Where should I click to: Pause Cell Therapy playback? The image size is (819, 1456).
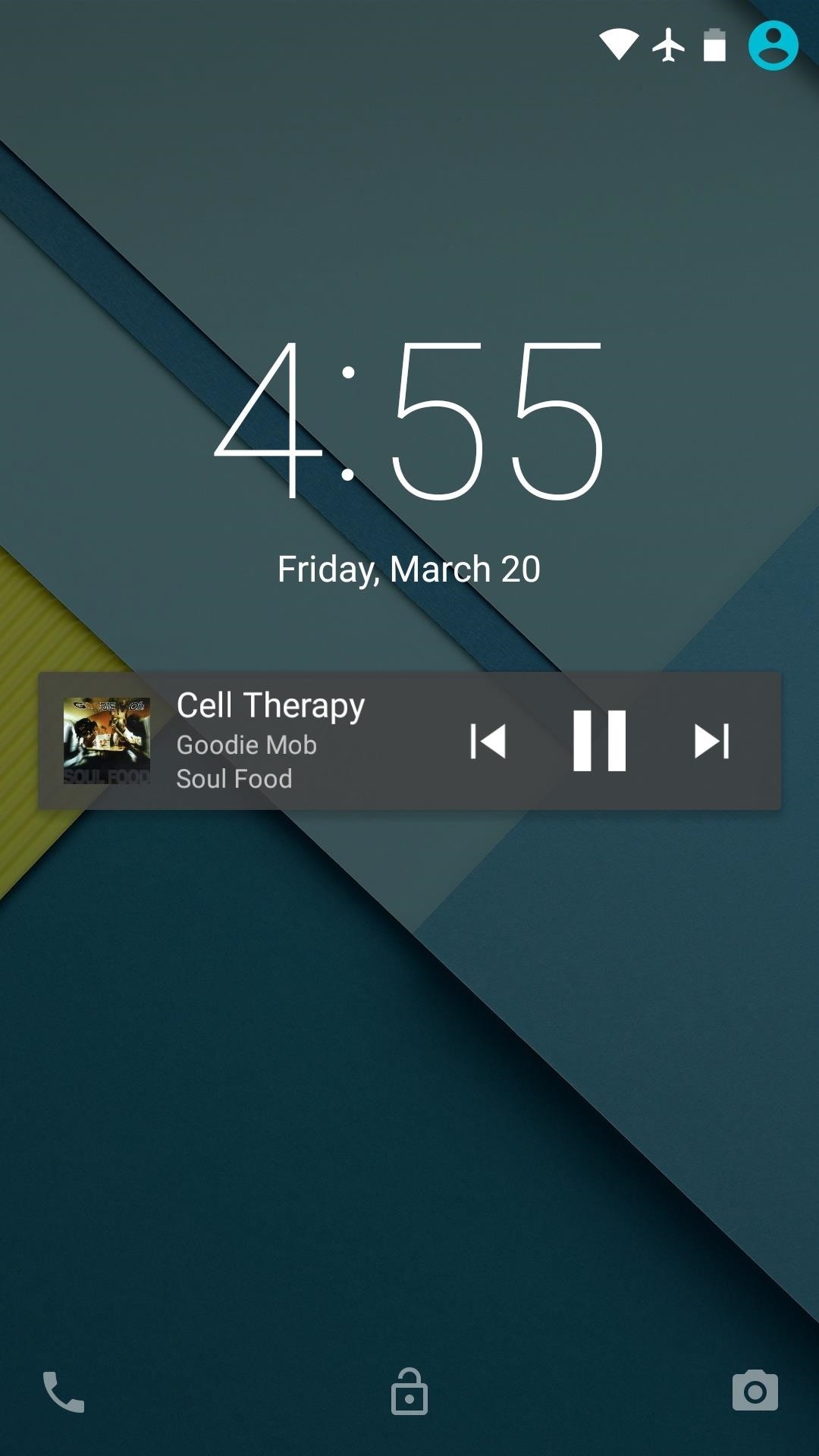[599, 741]
